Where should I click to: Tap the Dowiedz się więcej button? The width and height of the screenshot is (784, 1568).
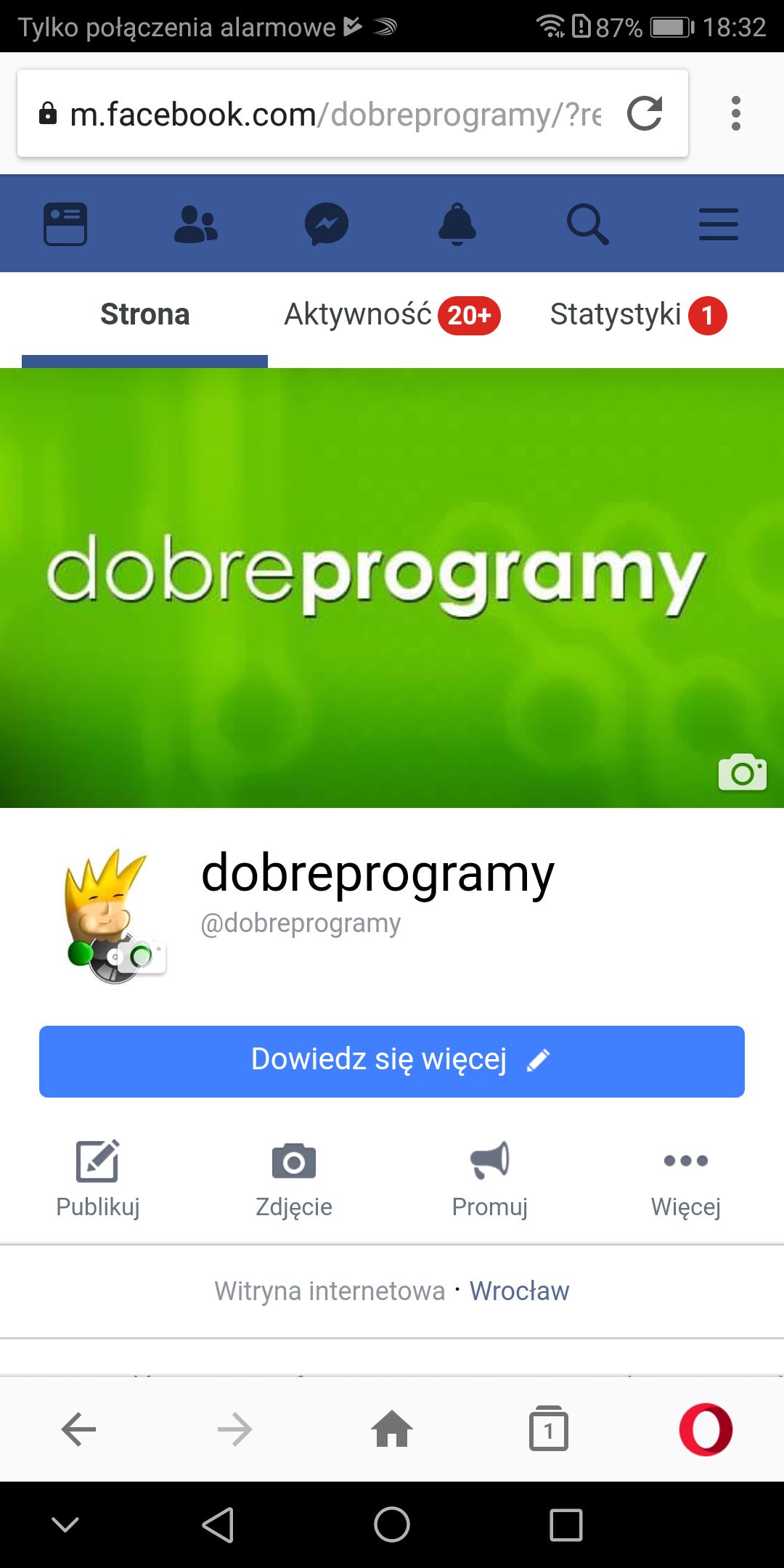pos(392,1061)
